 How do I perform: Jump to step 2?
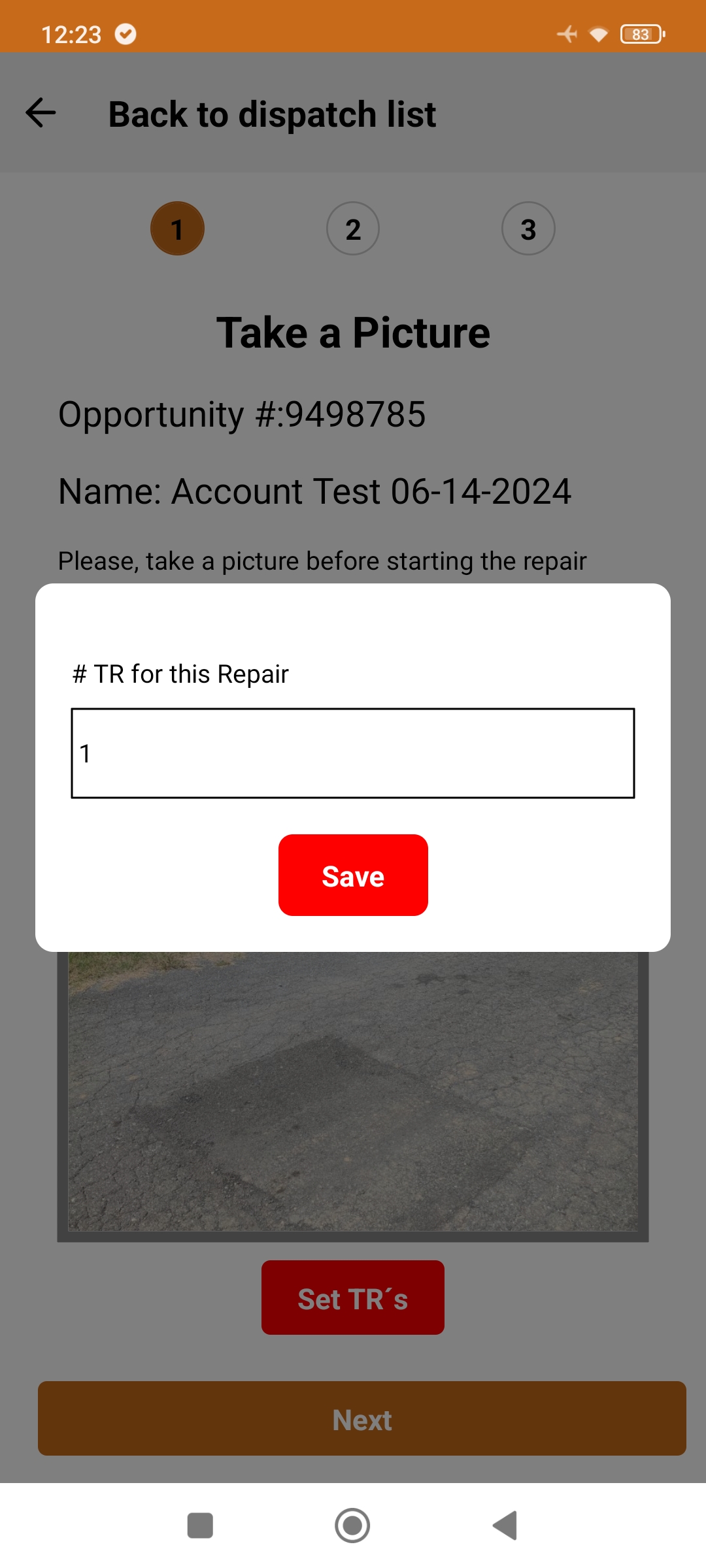pyautogui.click(x=353, y=229)
